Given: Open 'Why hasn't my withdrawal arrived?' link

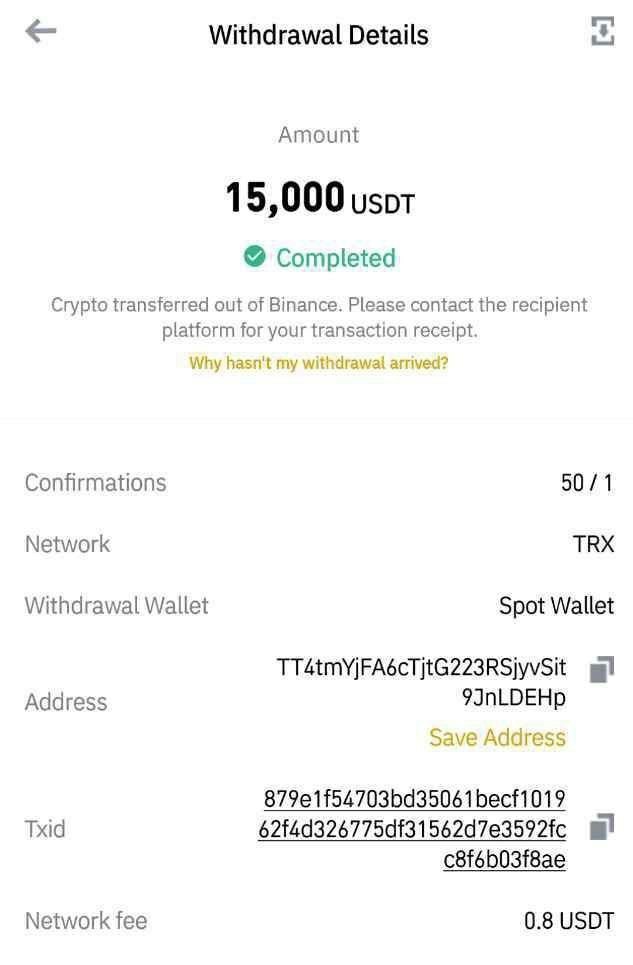Looking at the screenshot, I should 318,363.
